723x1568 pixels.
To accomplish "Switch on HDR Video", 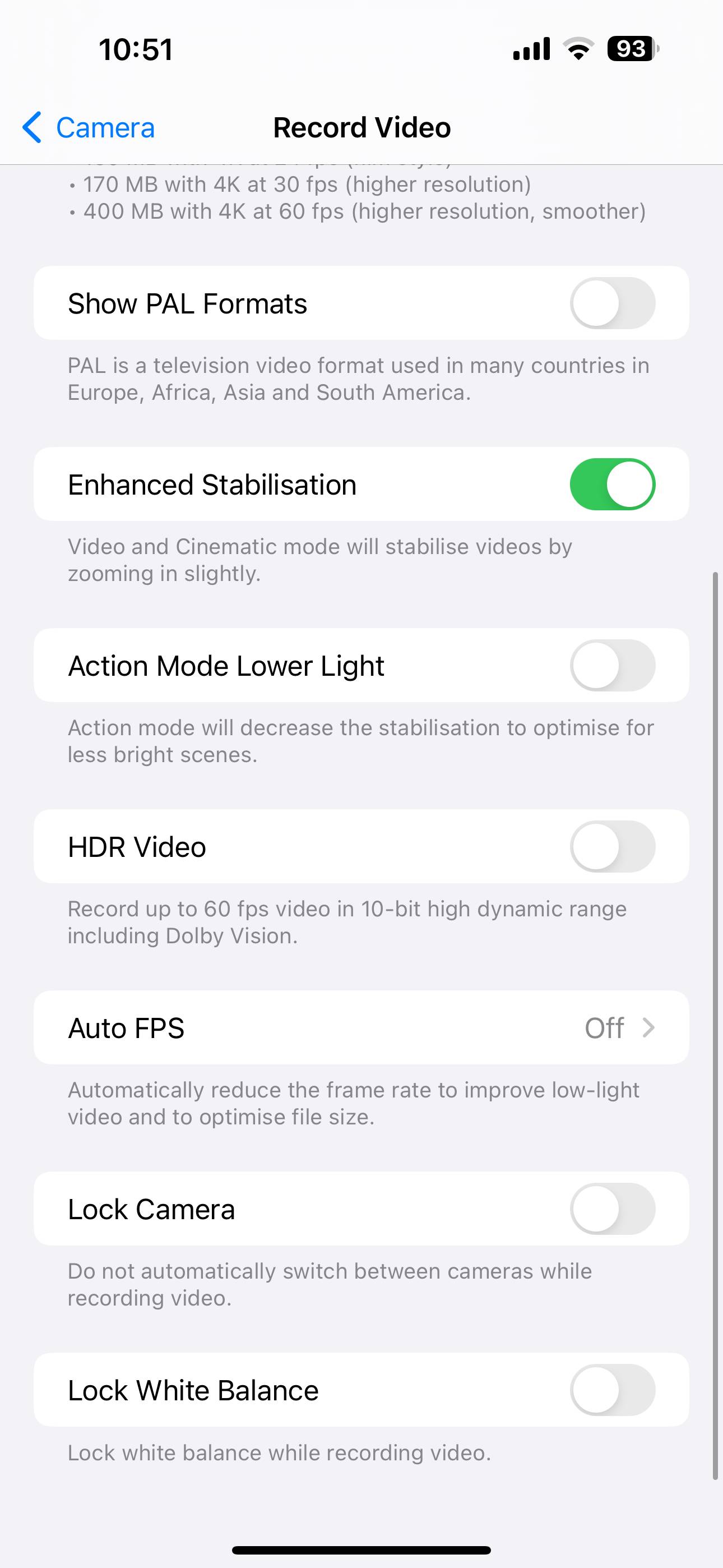I will pyautogui.click(x=612, y=847).
